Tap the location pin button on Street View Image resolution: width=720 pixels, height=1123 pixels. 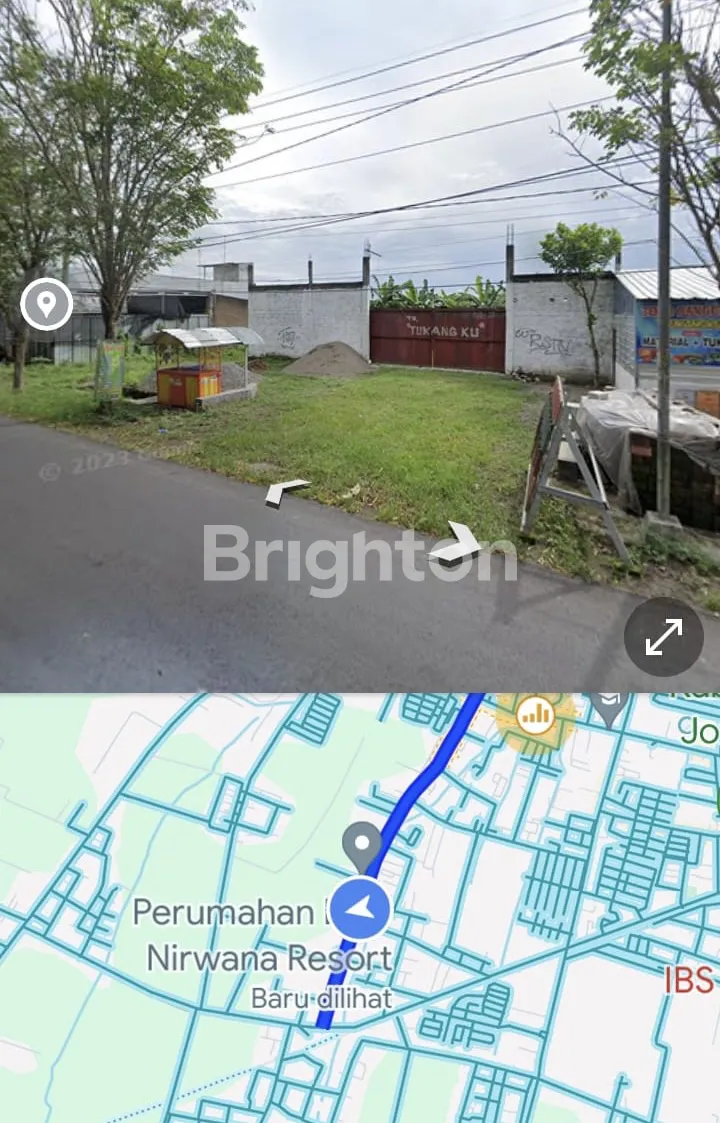tap(47, 304)
